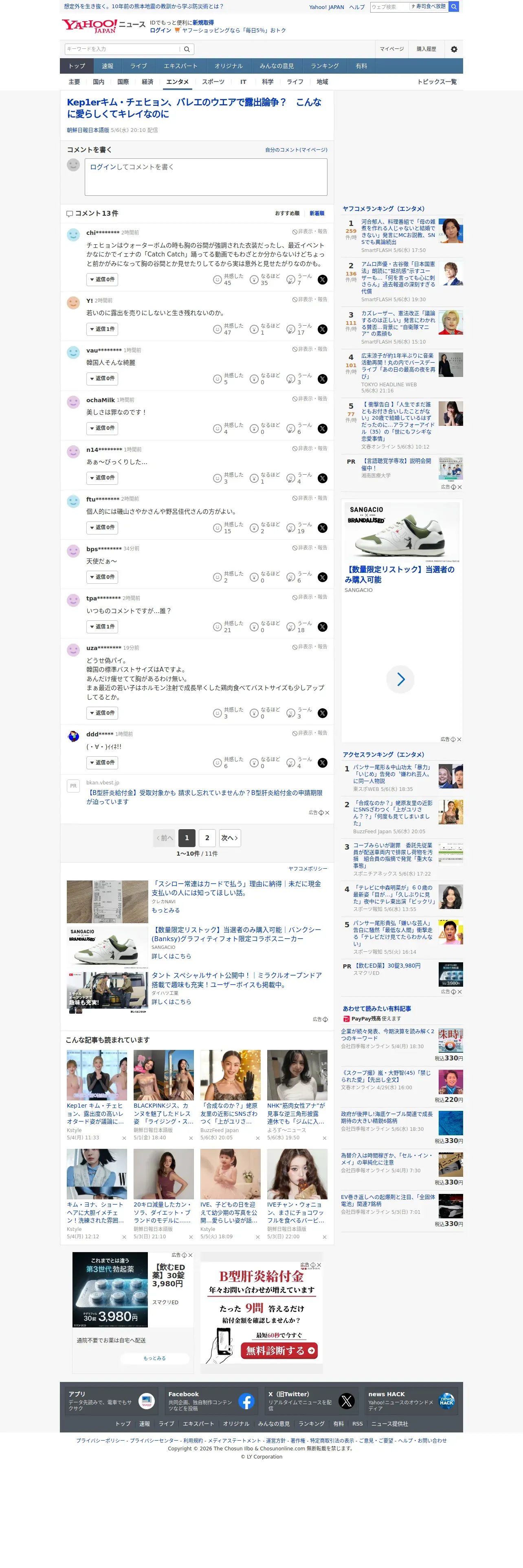This screenshot has height=1568, width=523.
Task: Tap the keyword search input field
Action: tap(123, 49)
